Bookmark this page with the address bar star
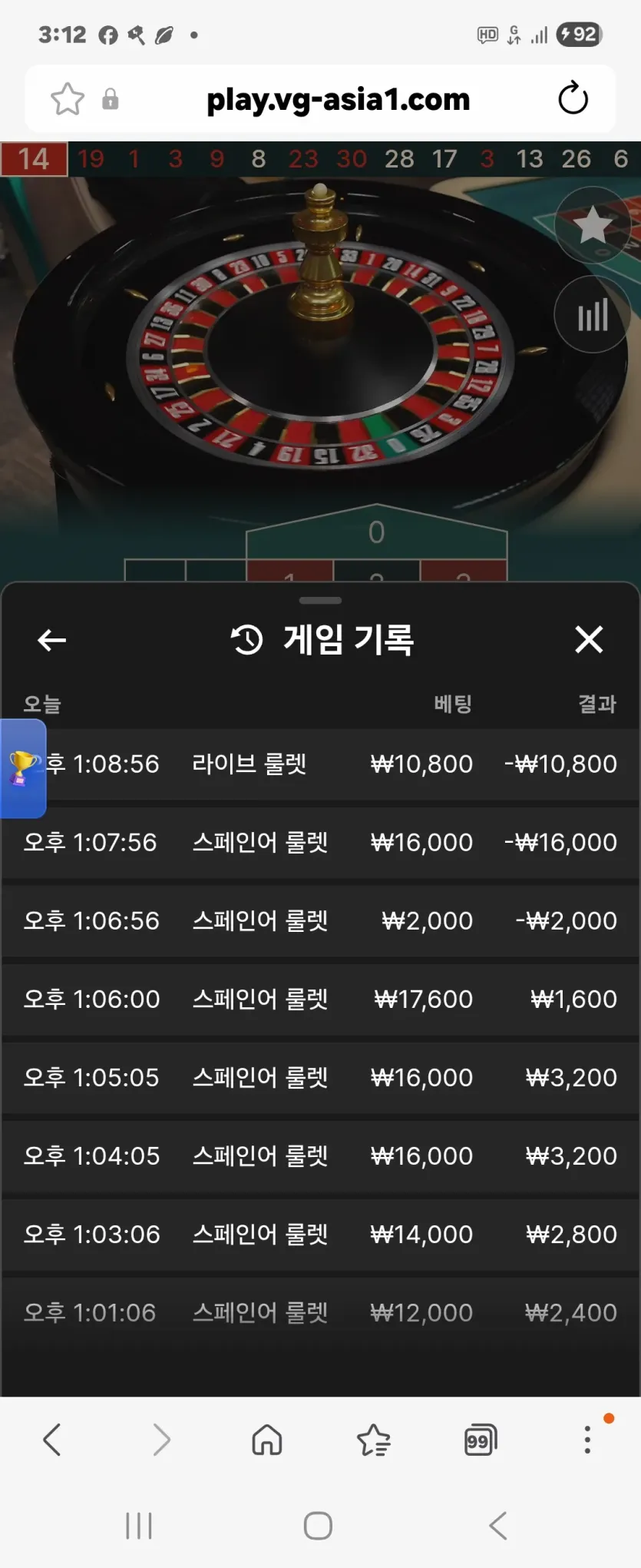Image resolution: width=641 pixels, height=1568 pixels. point(68,99)
